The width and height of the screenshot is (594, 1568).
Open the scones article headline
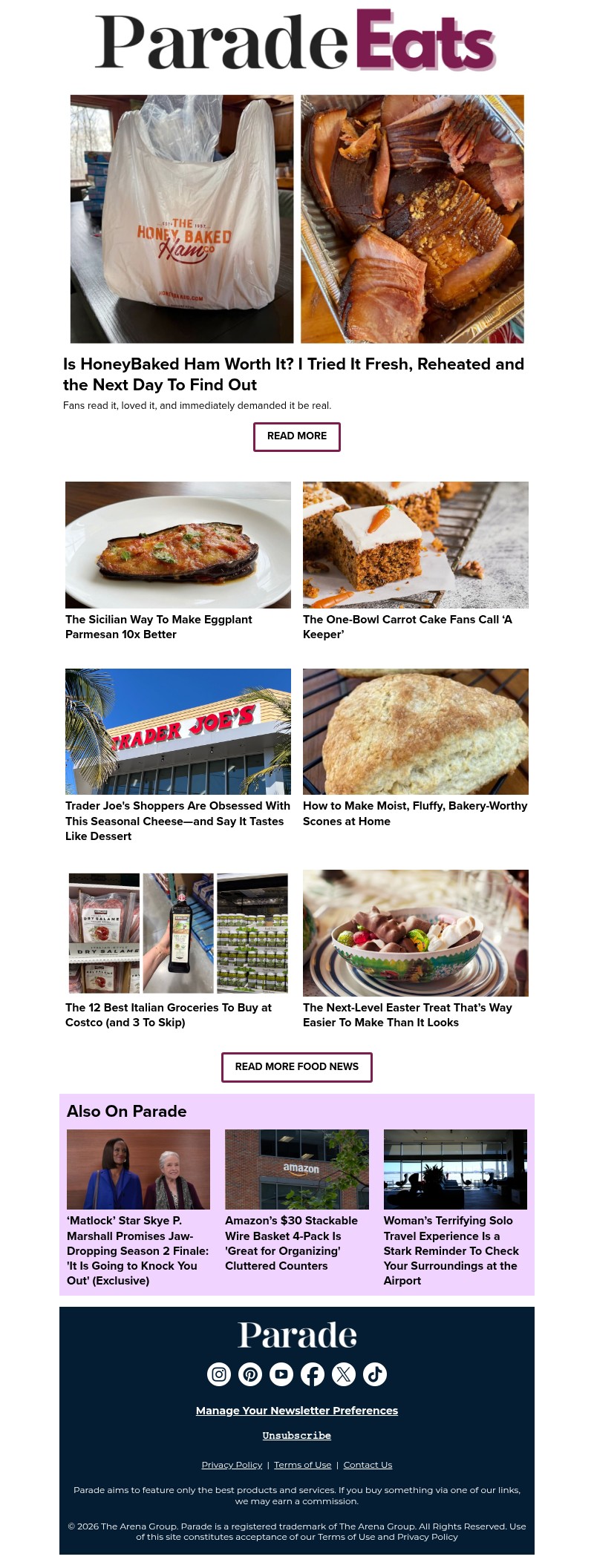415,813
